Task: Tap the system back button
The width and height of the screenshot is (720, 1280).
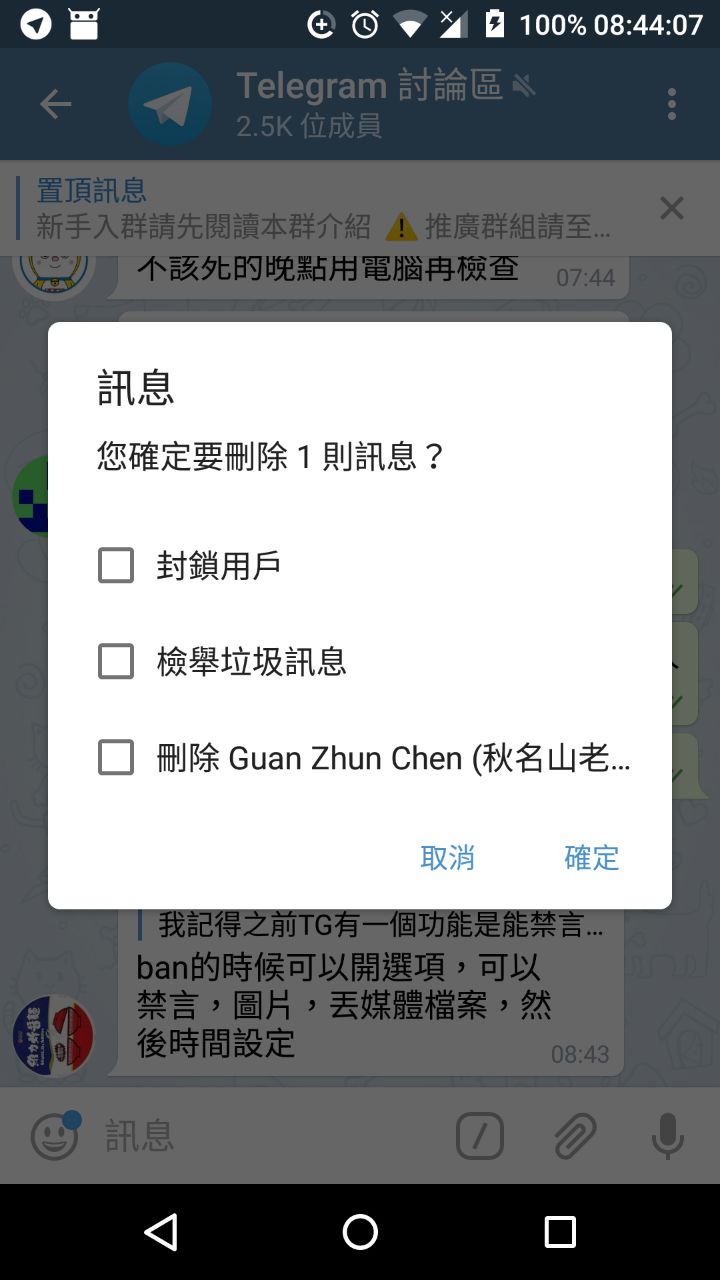Action: point(161,1232)
